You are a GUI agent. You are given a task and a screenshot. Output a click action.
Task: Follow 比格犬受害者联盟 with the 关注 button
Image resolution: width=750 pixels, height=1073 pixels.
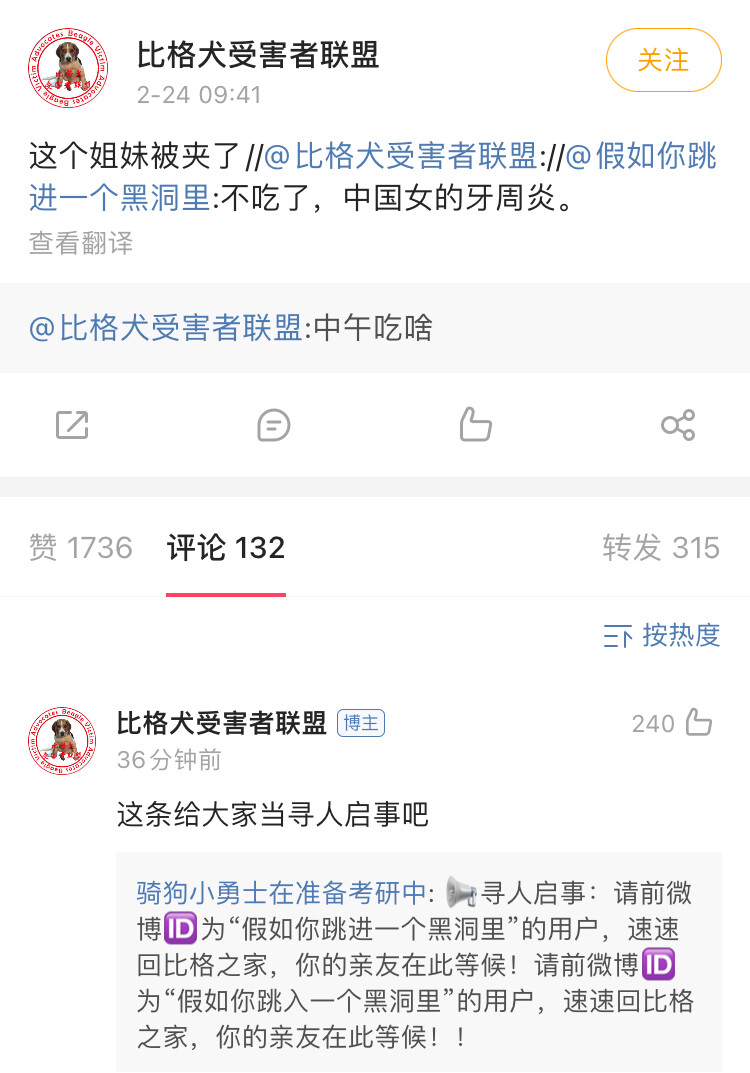coord(663,60)
